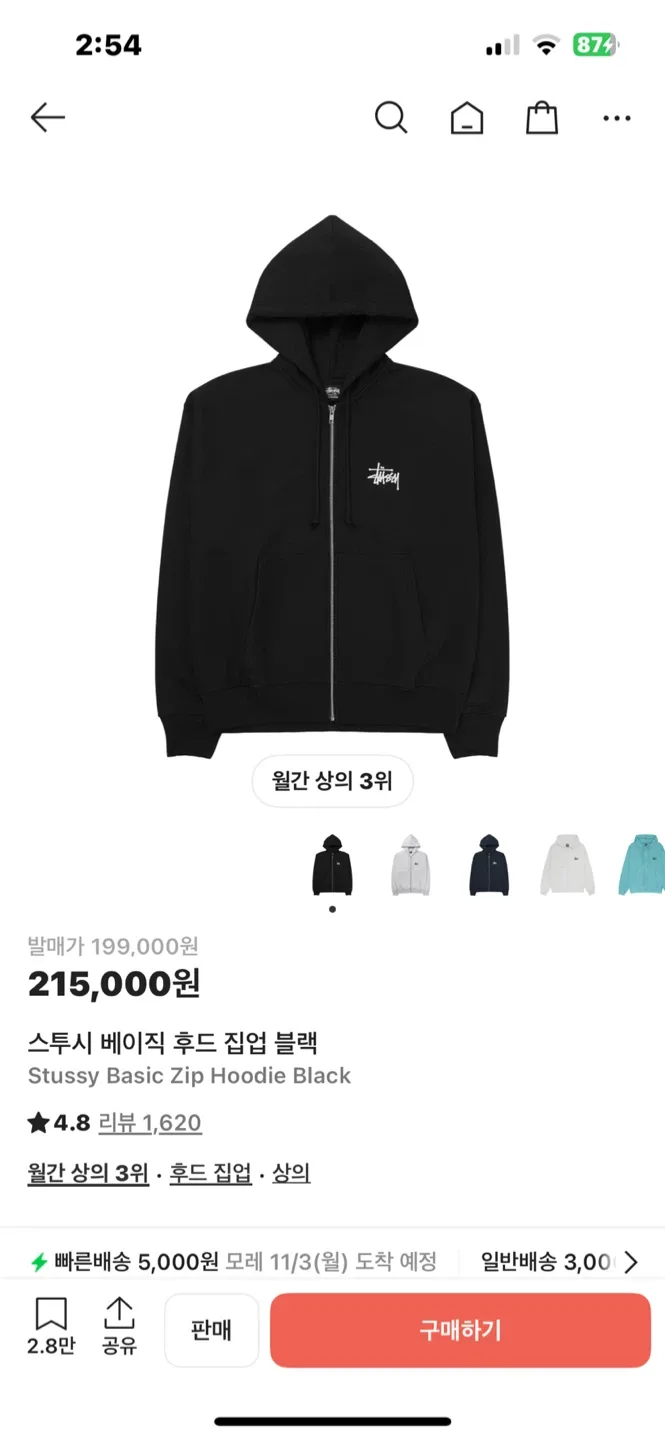Open the search magnifier

click(390, 118)
